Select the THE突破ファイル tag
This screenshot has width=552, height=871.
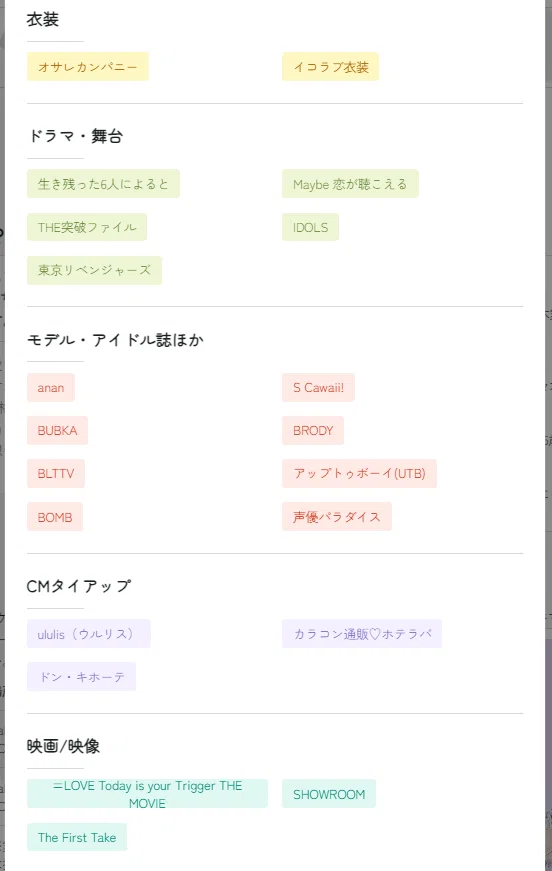[x=87, y=227]
